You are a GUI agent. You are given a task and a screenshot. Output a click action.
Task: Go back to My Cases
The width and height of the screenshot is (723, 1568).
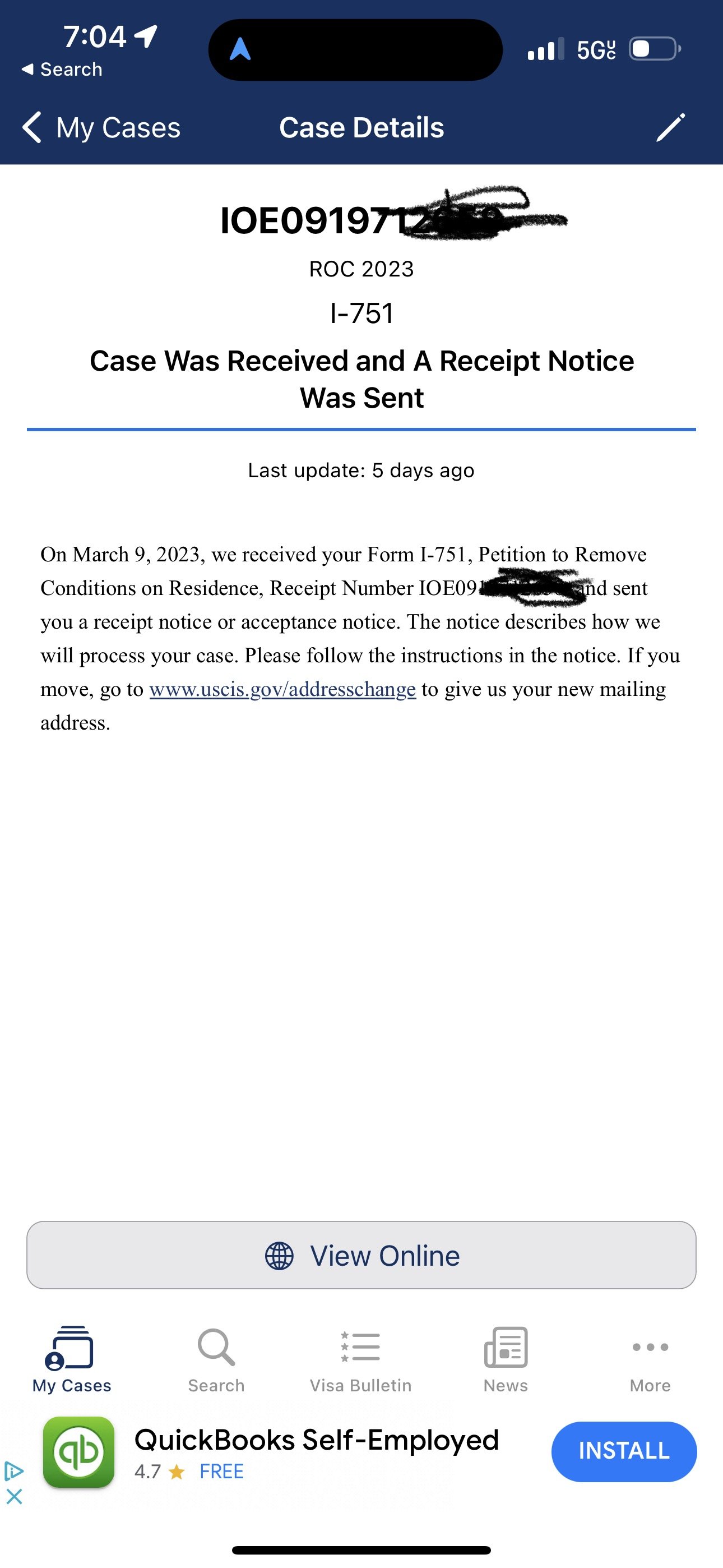[x=101, y=128]
